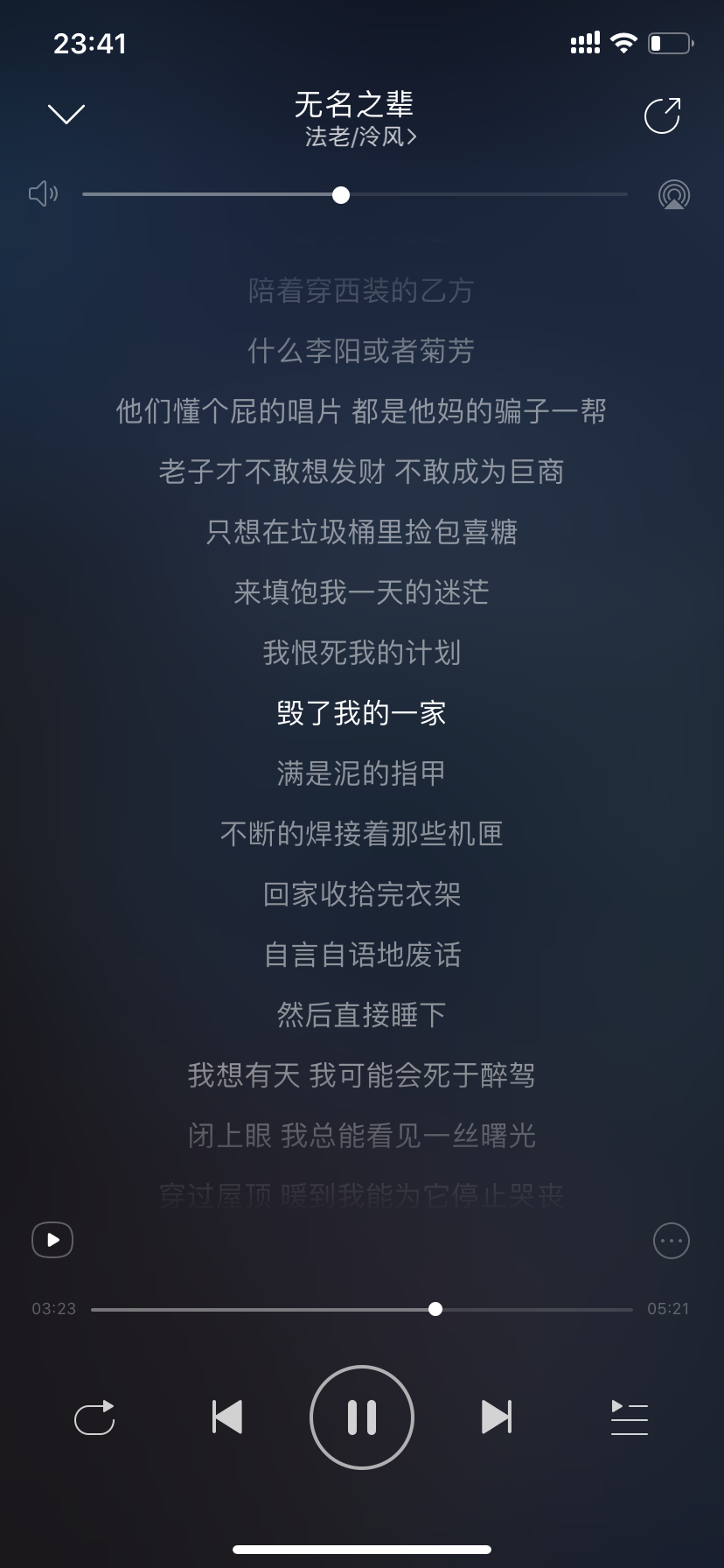724x1568 pixels.
Task: Change the repeat mode
Action: pos(94,1417)
